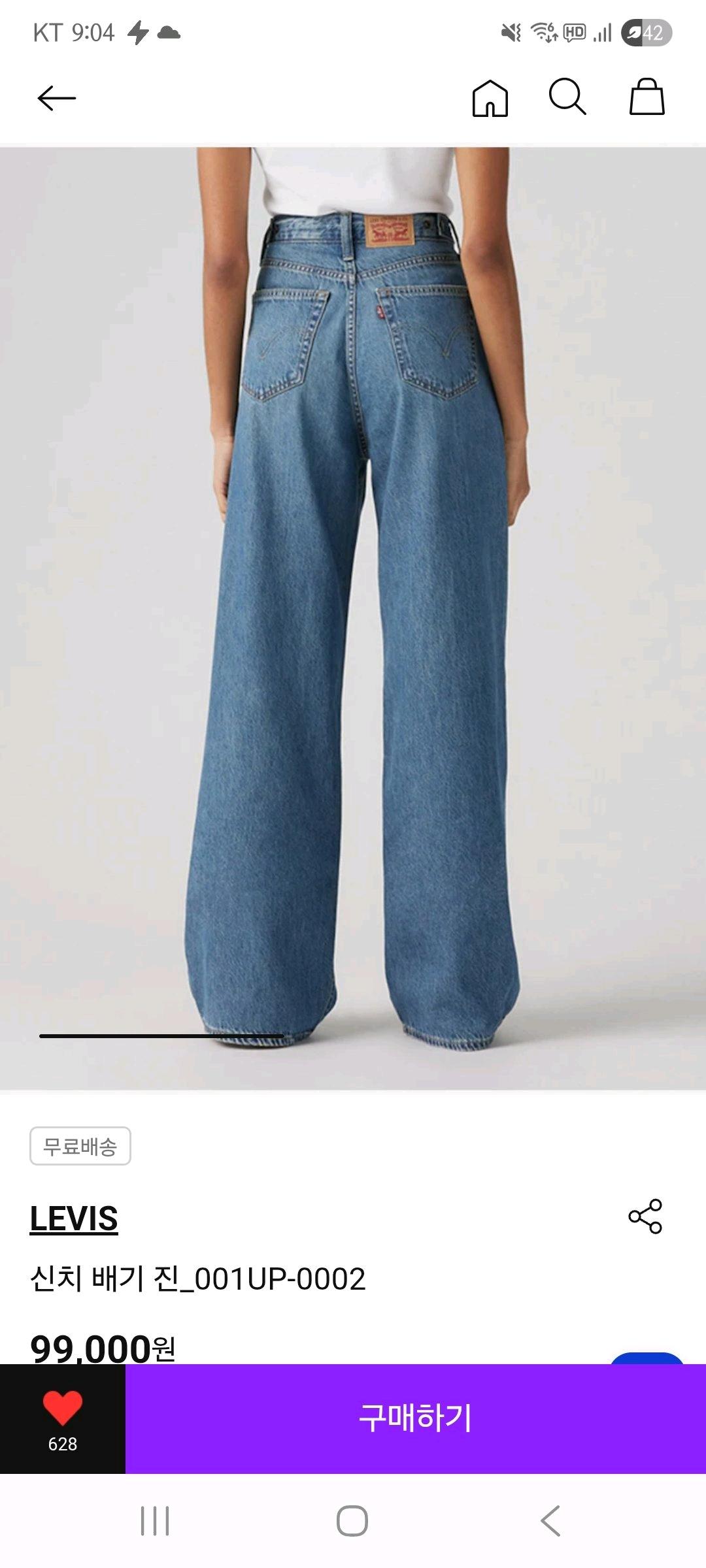Open the home icon in the top bar

click(x=490, y=98)
